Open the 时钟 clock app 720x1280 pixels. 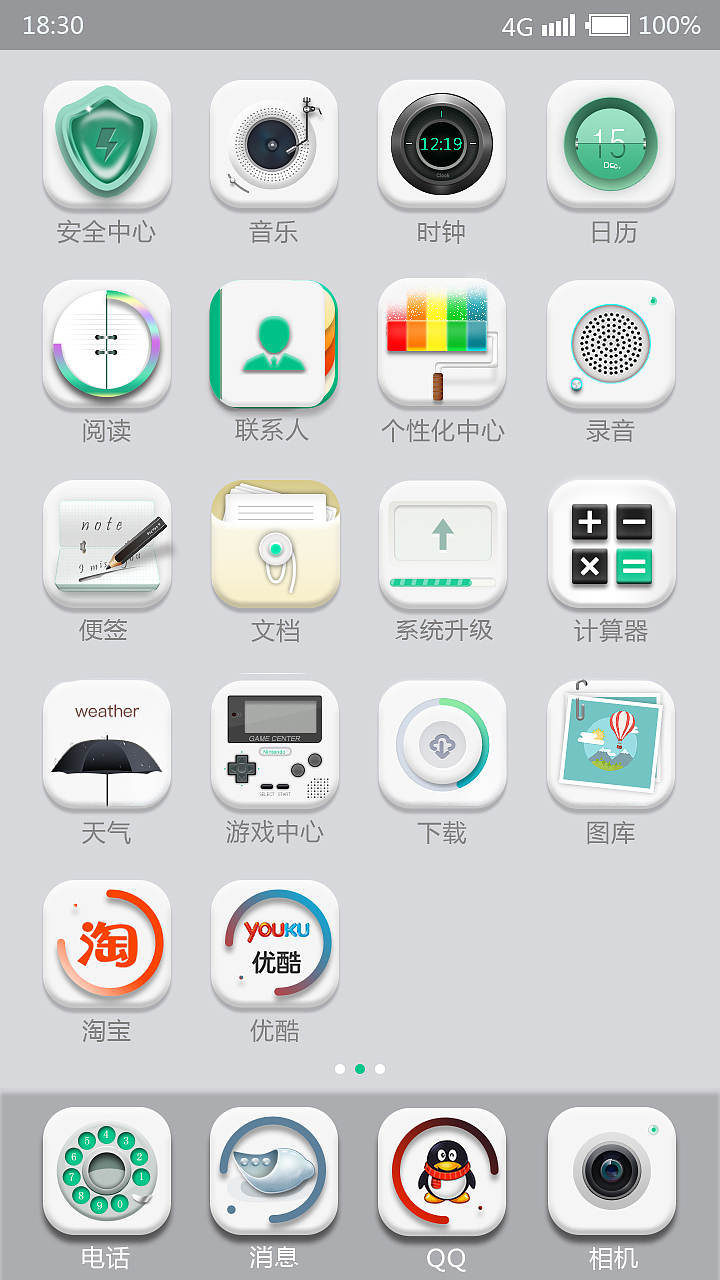pyautogui.click(x=442, y=144)
